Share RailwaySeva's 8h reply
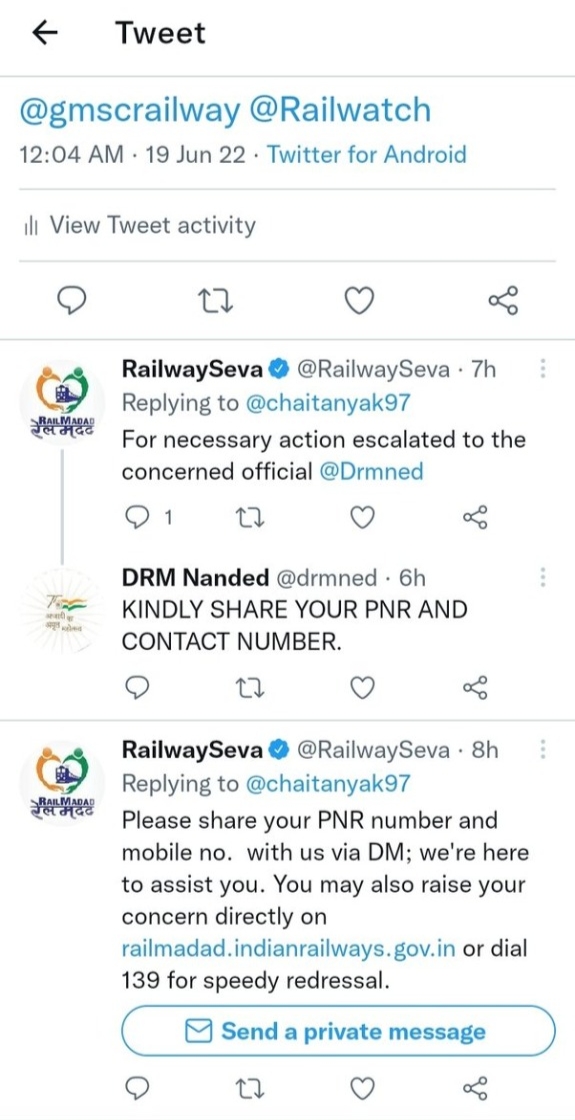 click(x=475, y=1088)
